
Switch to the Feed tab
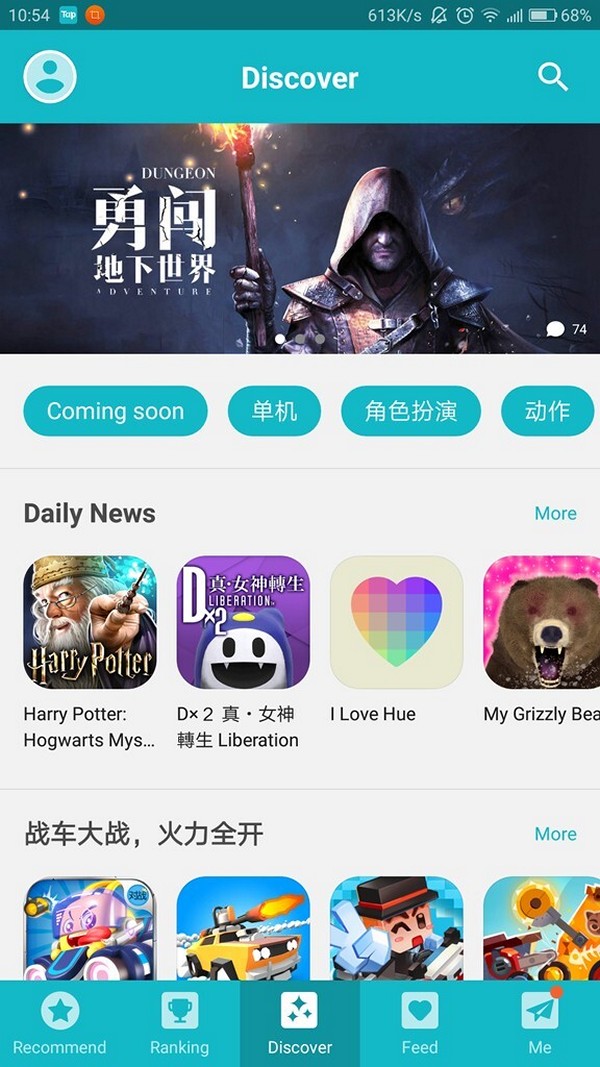[420, 1023]
